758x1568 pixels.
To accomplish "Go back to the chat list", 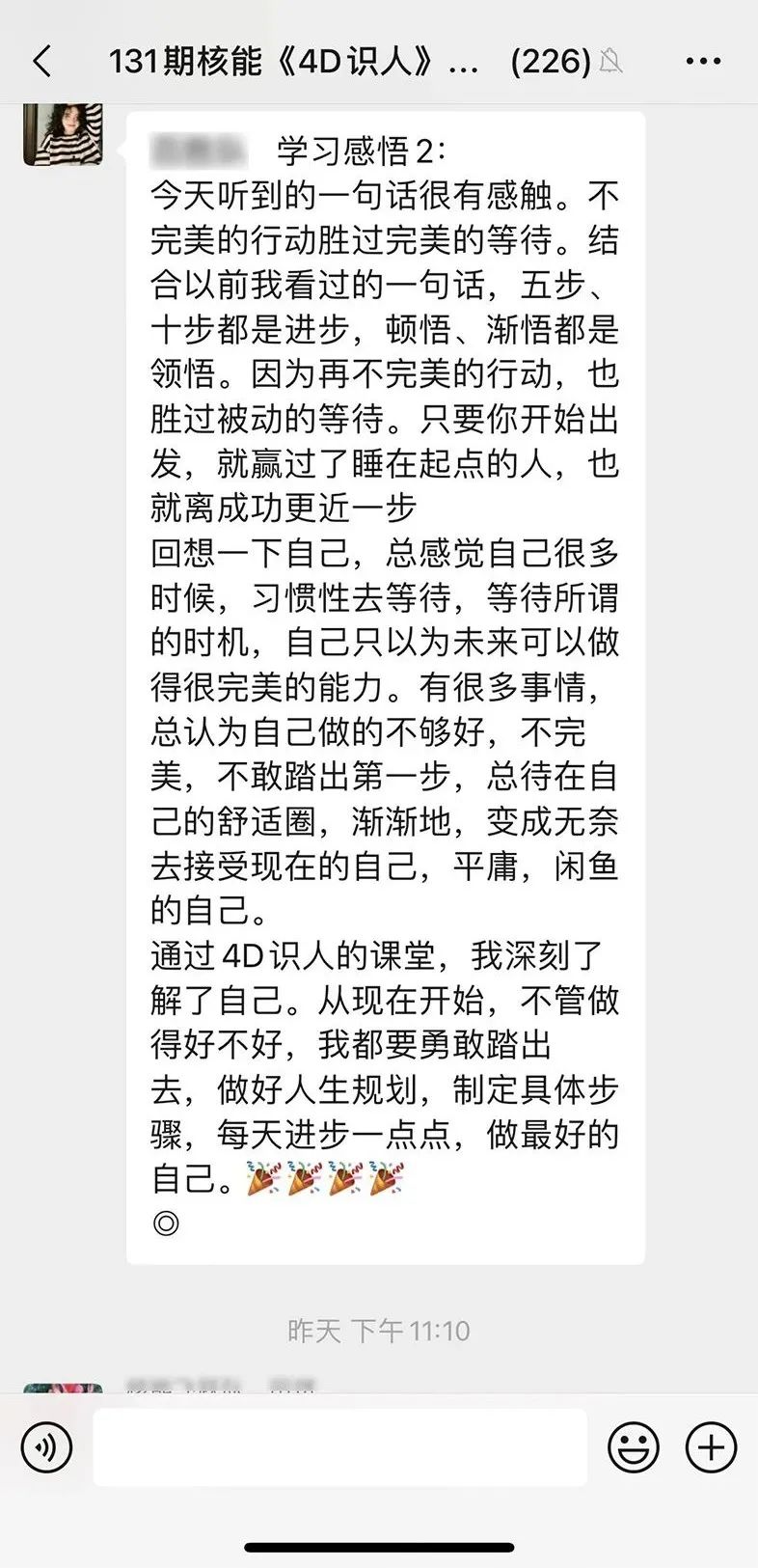I will (x=41, y=62).
